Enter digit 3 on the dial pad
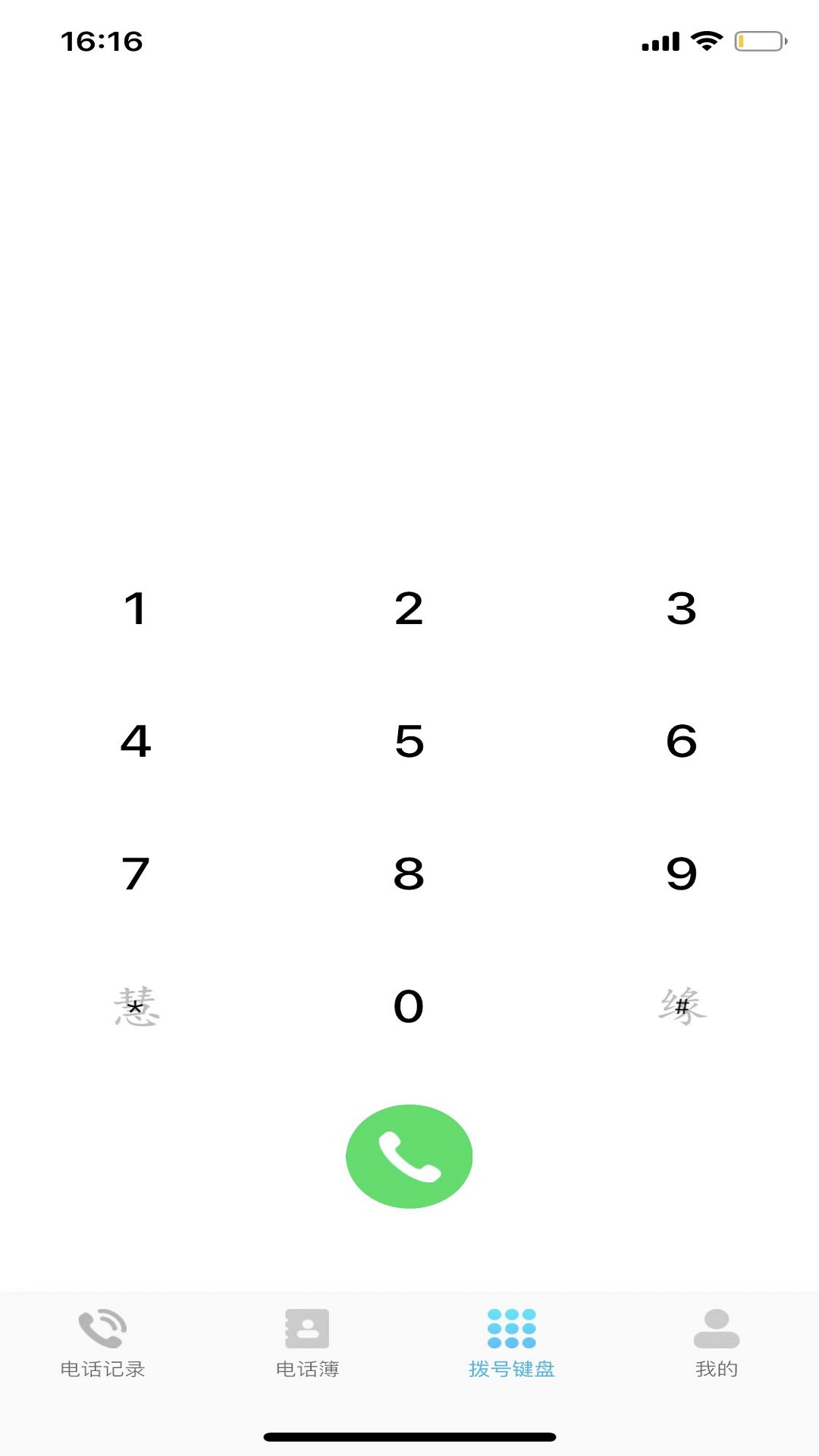The image size is (819, 1456). click(x=681, y=609)
